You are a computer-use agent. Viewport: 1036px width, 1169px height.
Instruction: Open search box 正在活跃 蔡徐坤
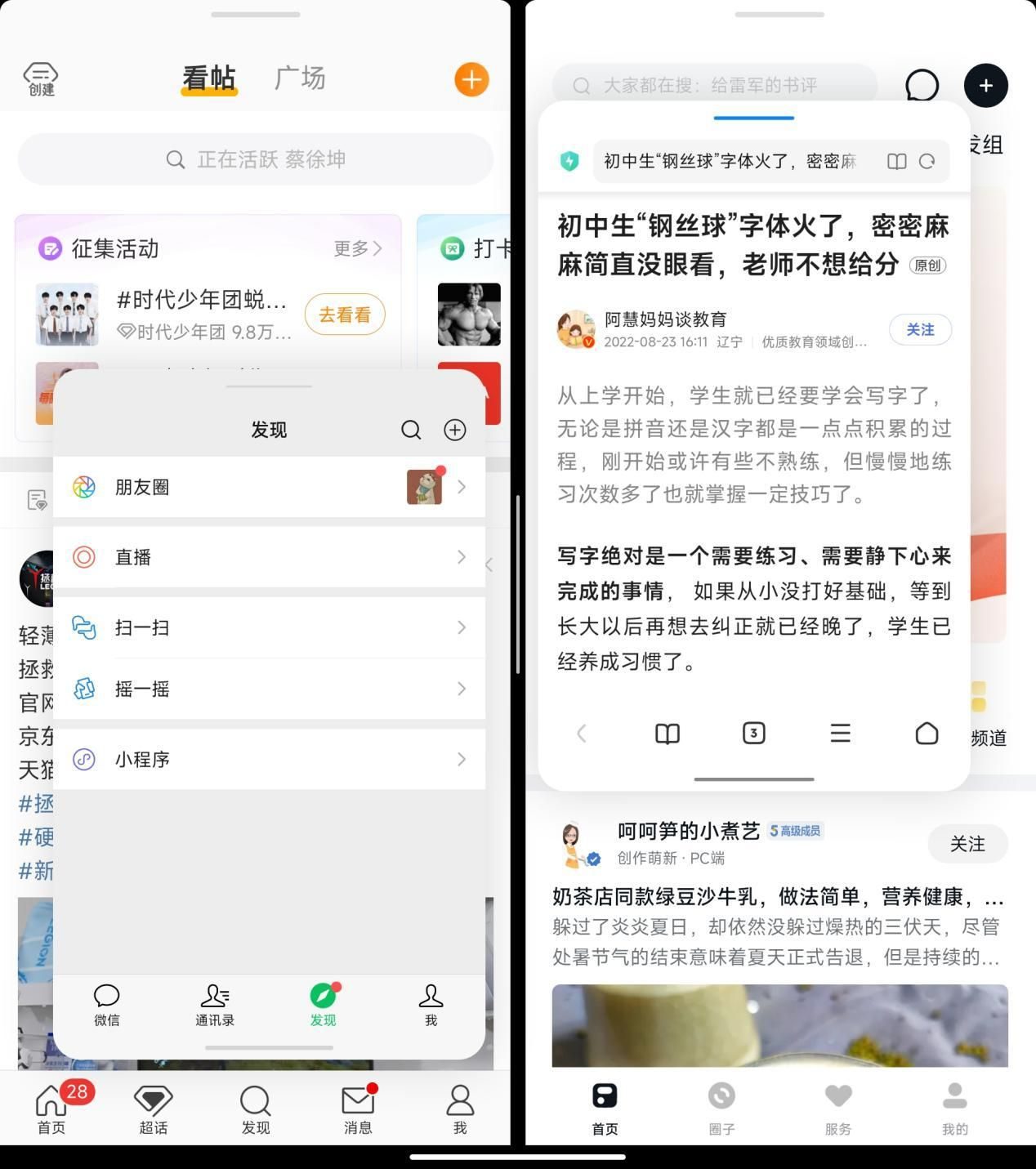coord(256,159)
